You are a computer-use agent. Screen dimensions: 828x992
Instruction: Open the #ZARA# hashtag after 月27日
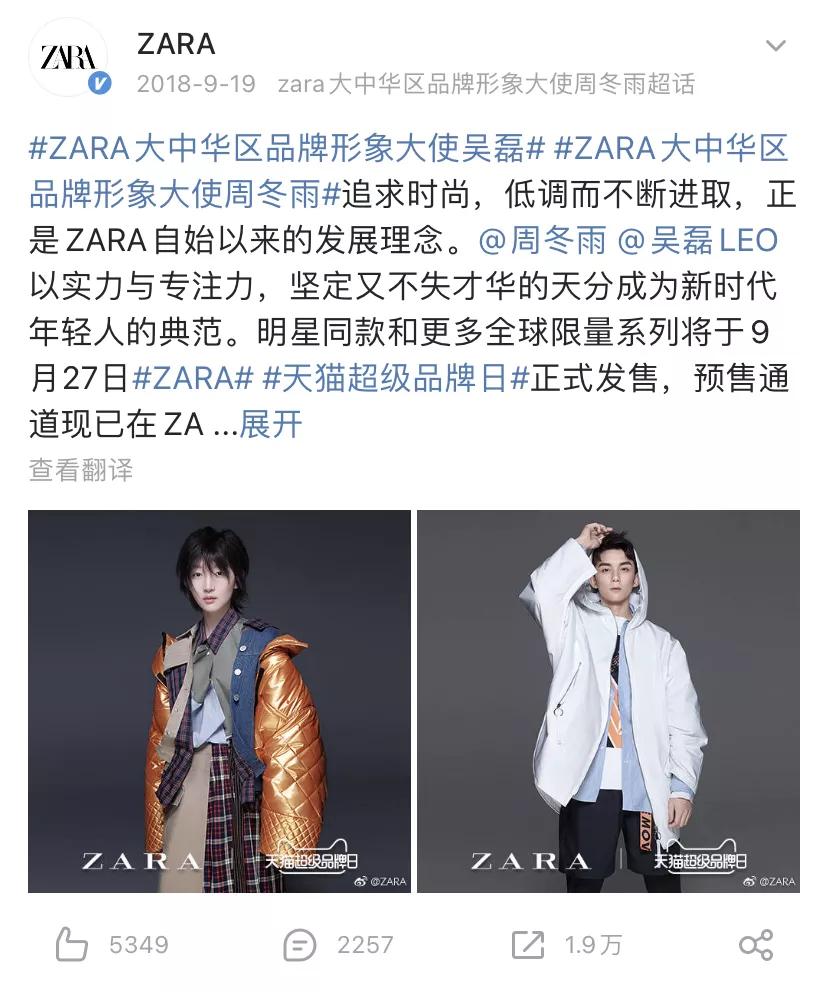193,378
